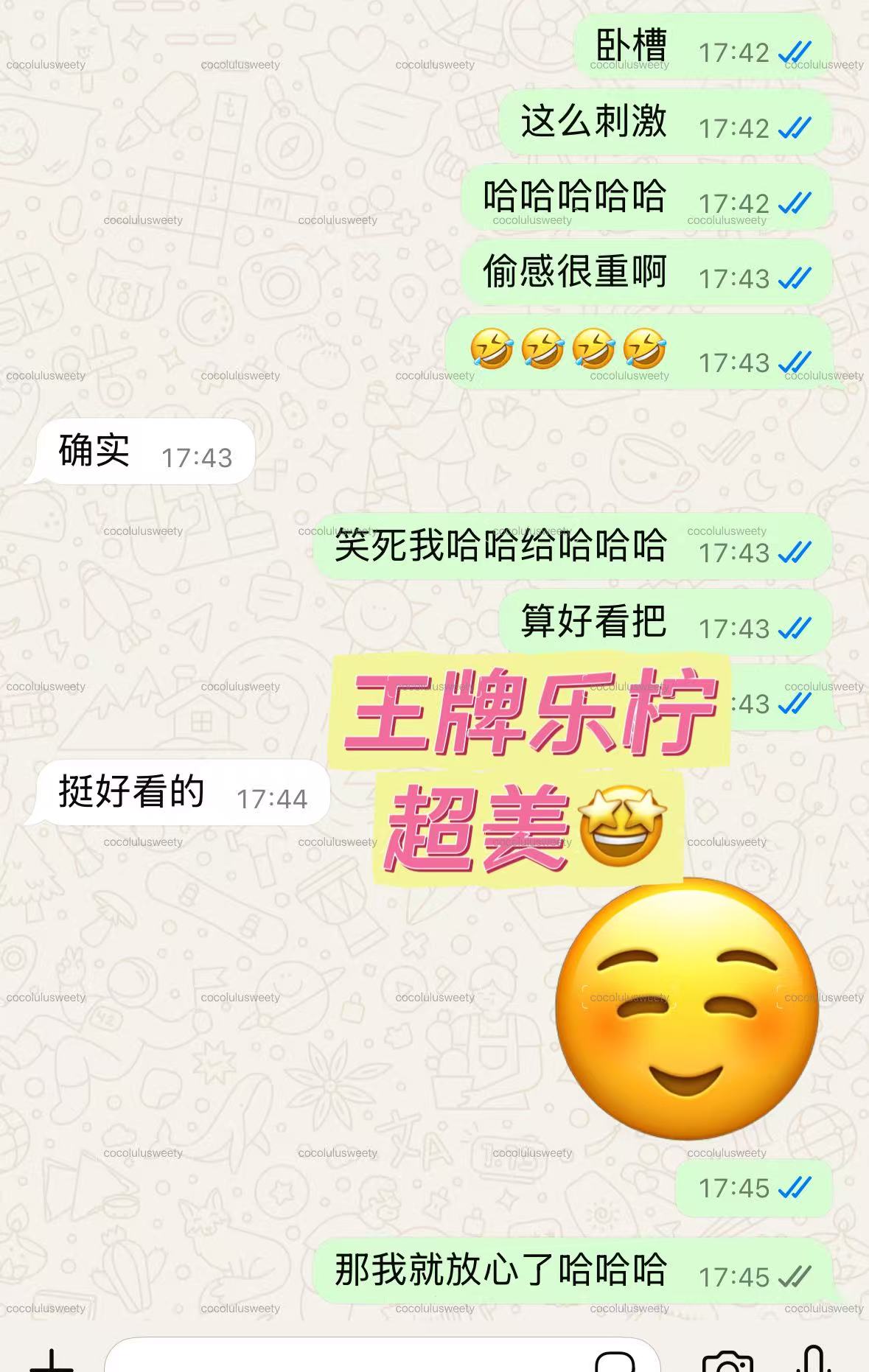
Task: Open the camera from chat bar
Action: coord(728,1363)
